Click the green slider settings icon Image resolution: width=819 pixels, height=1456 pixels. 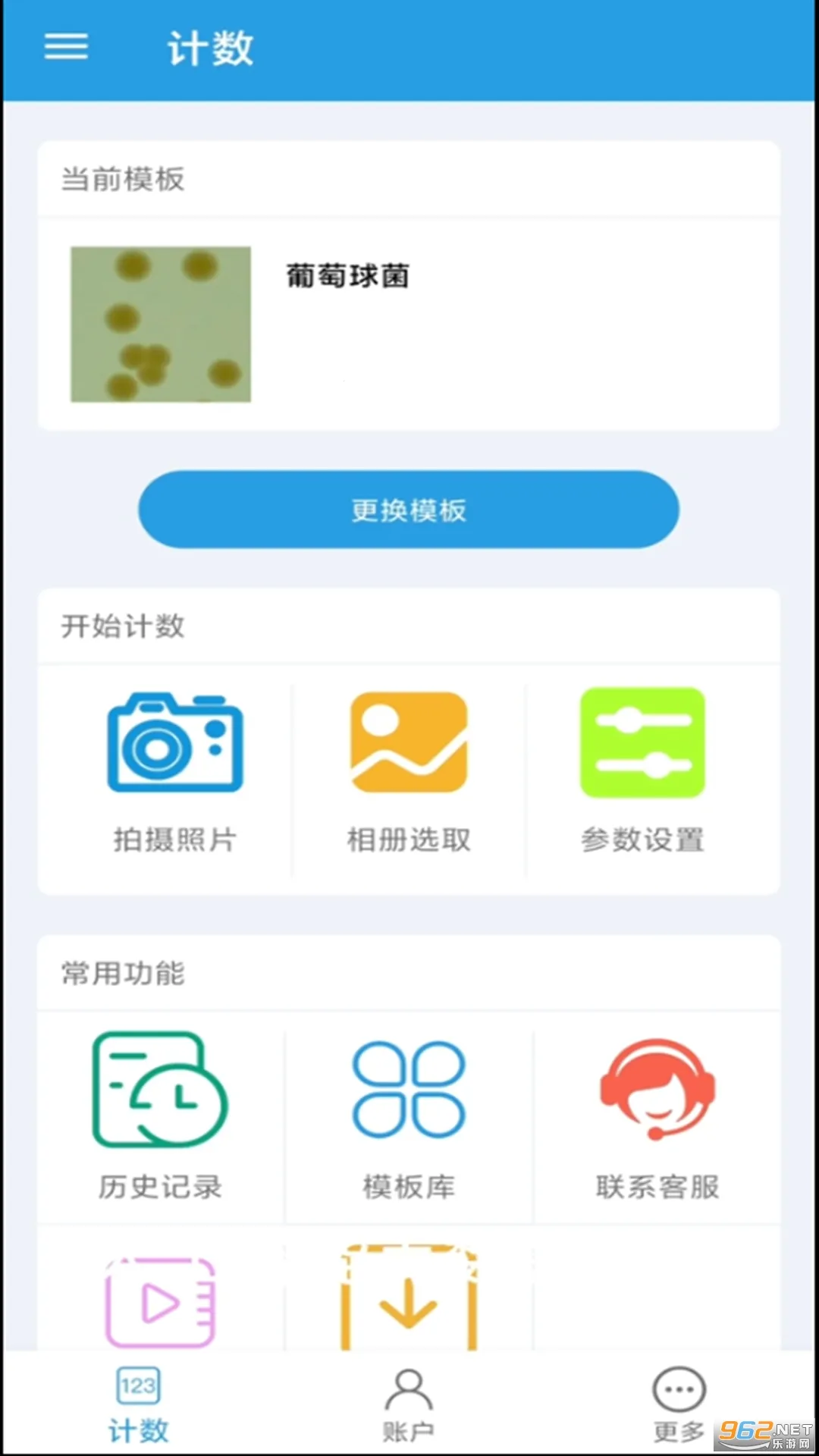(642, 742)
